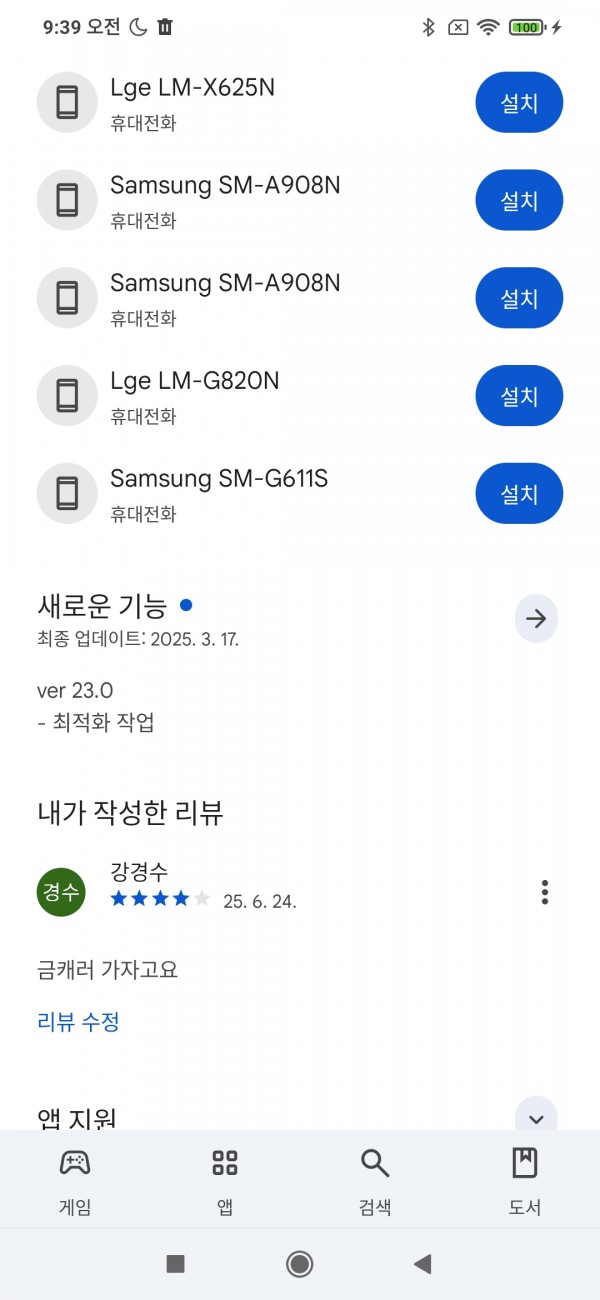Open overflow menu on 강경수's review
The image size is (600, 1300).
(544, 892)
